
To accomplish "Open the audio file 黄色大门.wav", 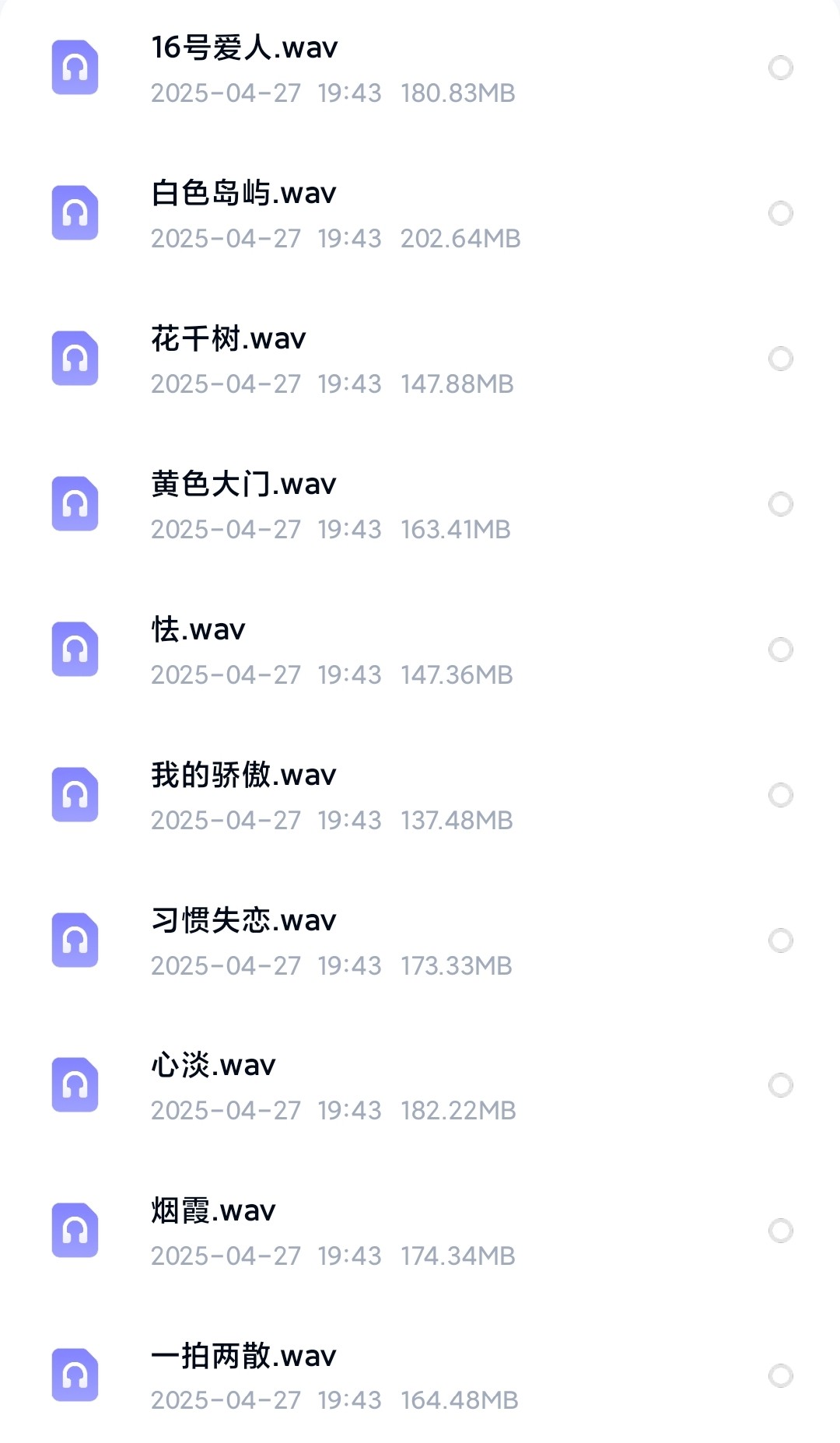I will click(x=243, y=485).
